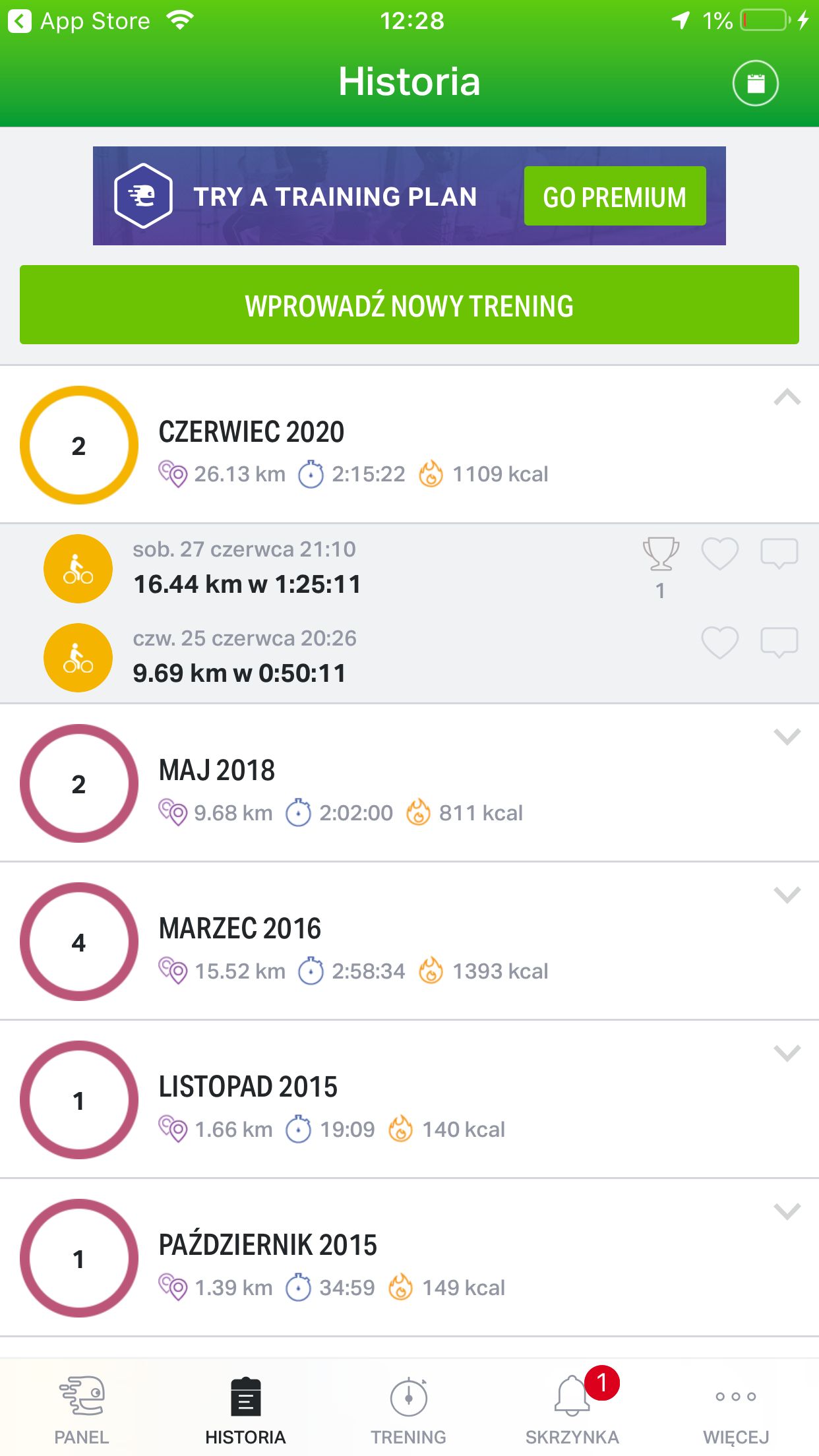The height and width of the screenshot is (1456, 819).
Task: Like the 27 czerwca workout
Action: coord(719,553)
